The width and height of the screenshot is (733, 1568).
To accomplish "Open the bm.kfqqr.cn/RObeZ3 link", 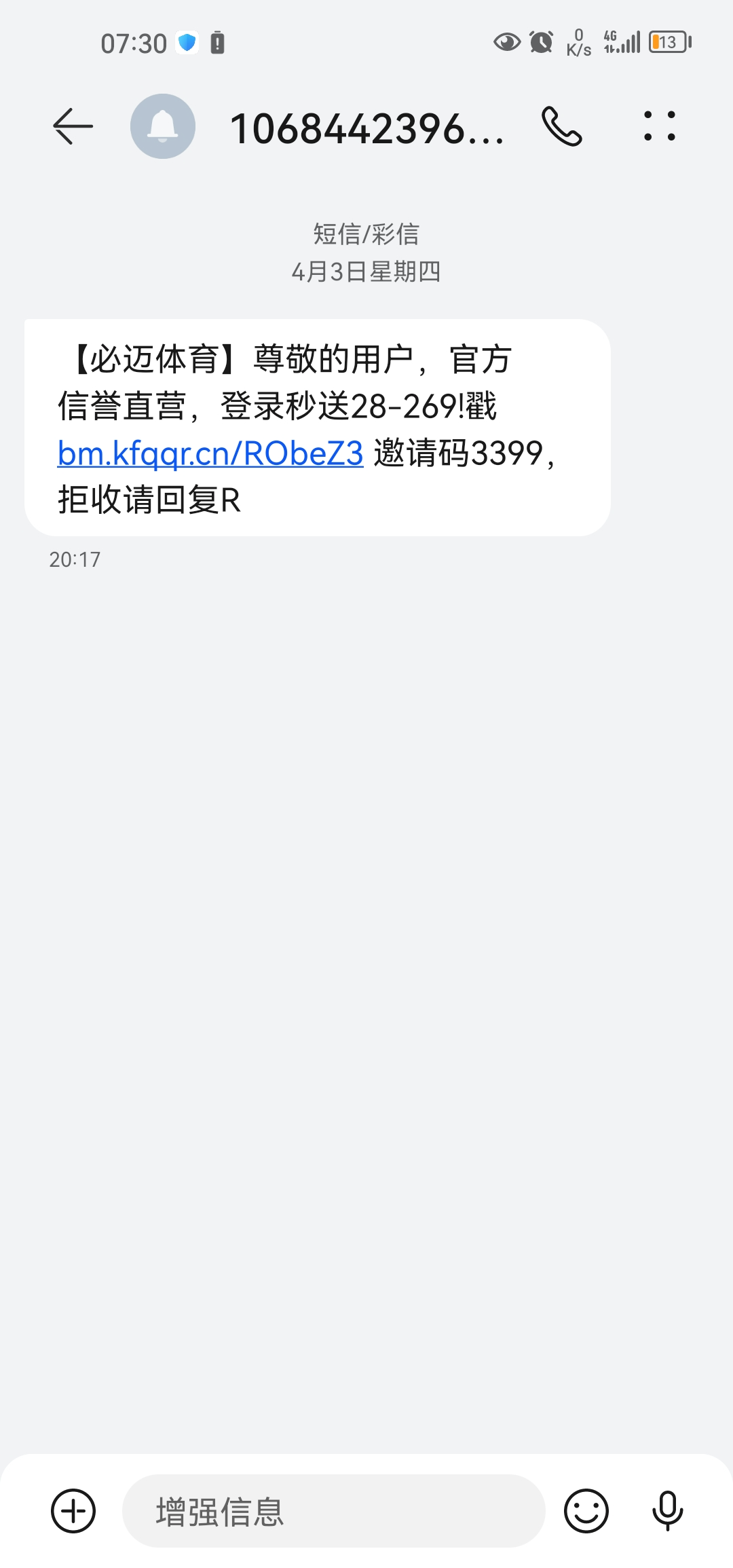I will coord(210,453).
